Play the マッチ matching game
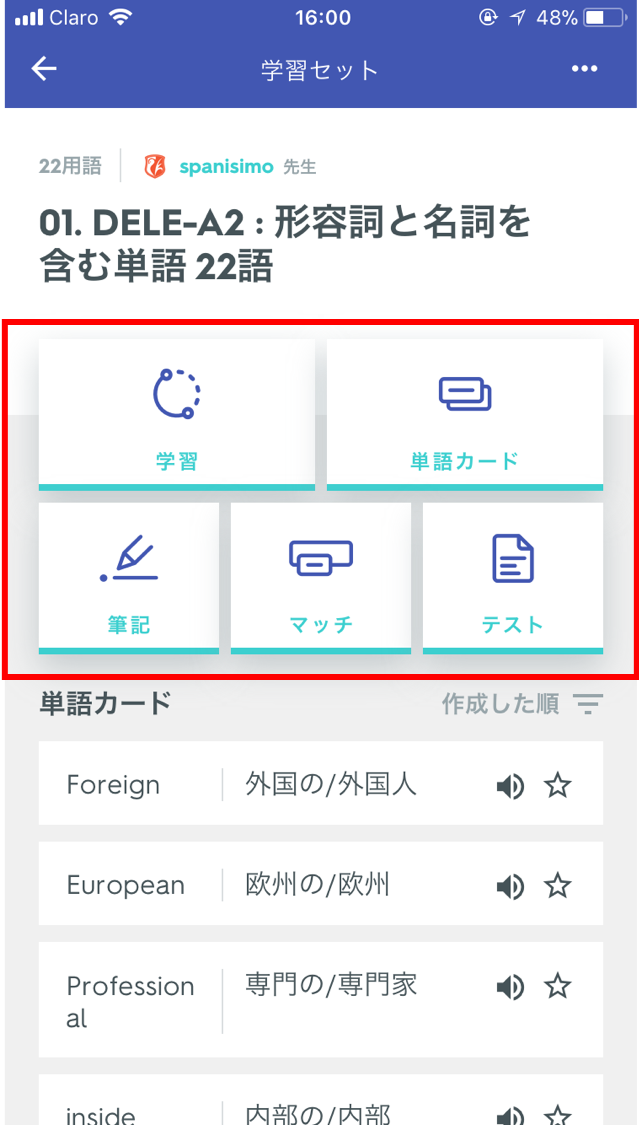The height and width of the screenshot is (1125, 639). click(321, 578)
